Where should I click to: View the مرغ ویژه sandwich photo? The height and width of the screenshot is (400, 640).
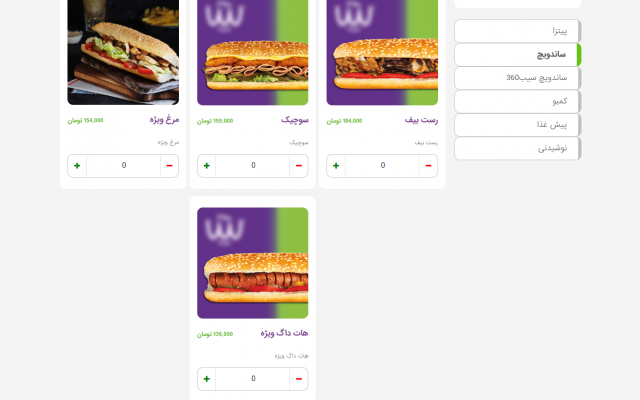point(123,50)
